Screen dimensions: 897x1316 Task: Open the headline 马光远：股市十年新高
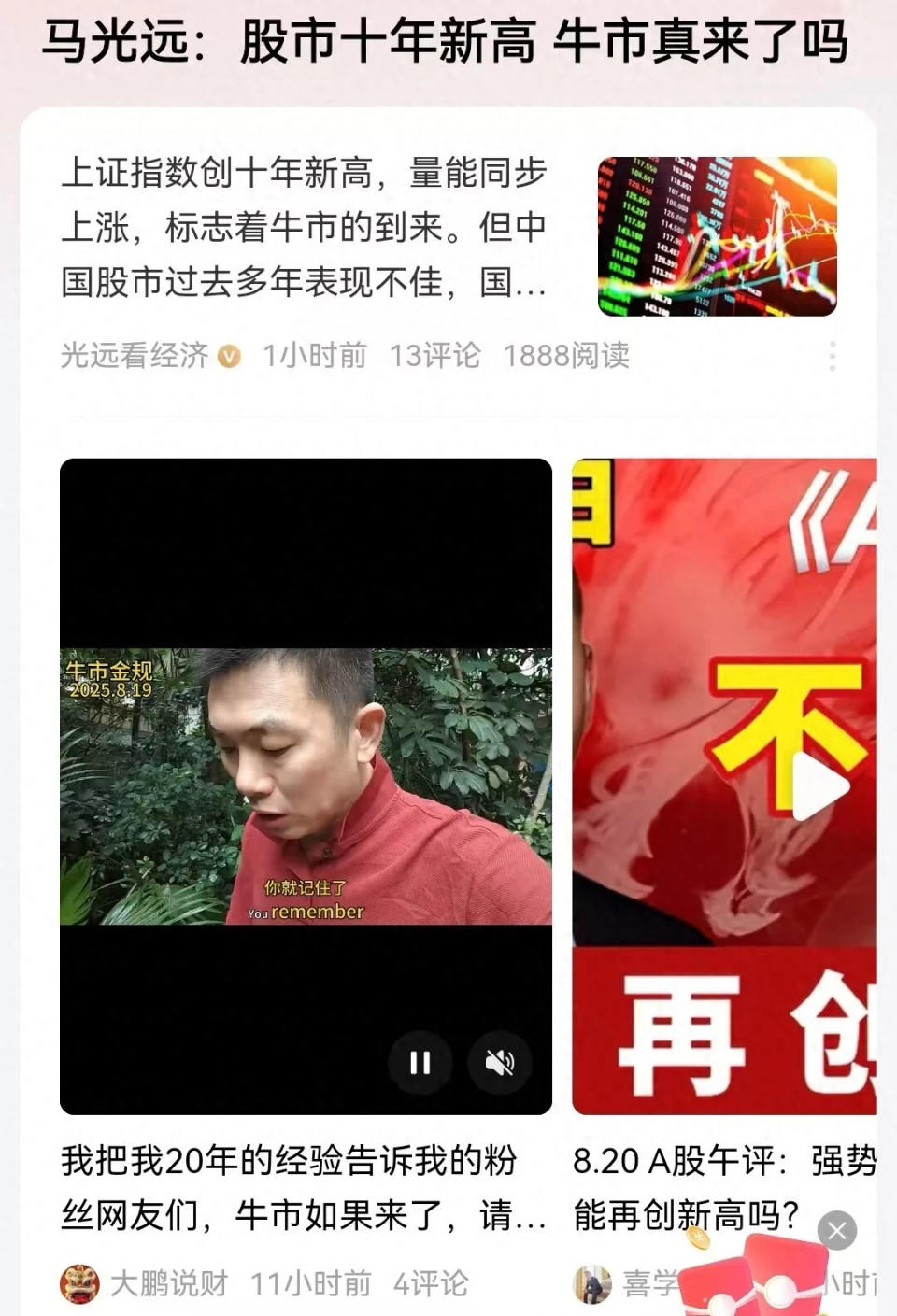[x=448, y=40]
